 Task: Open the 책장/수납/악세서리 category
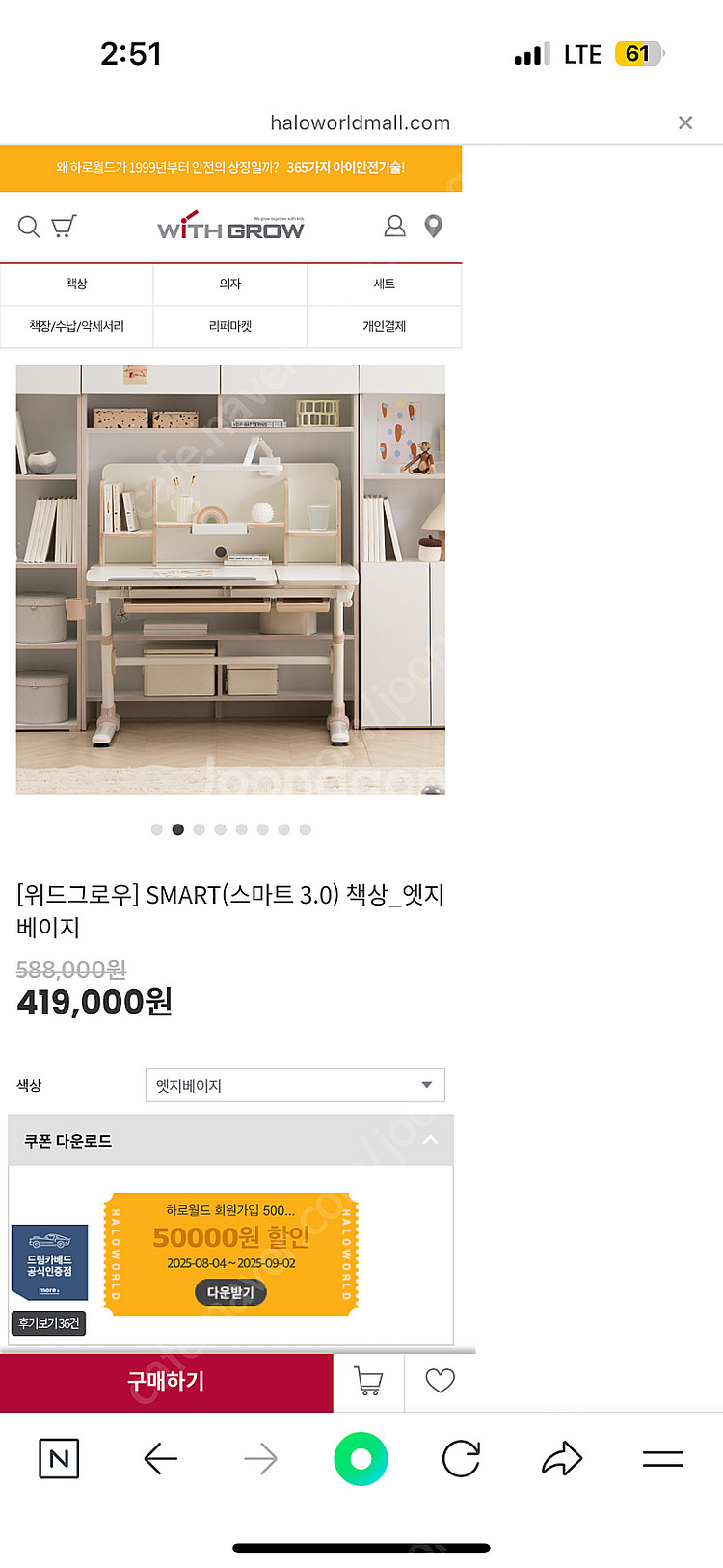[77, 326]
